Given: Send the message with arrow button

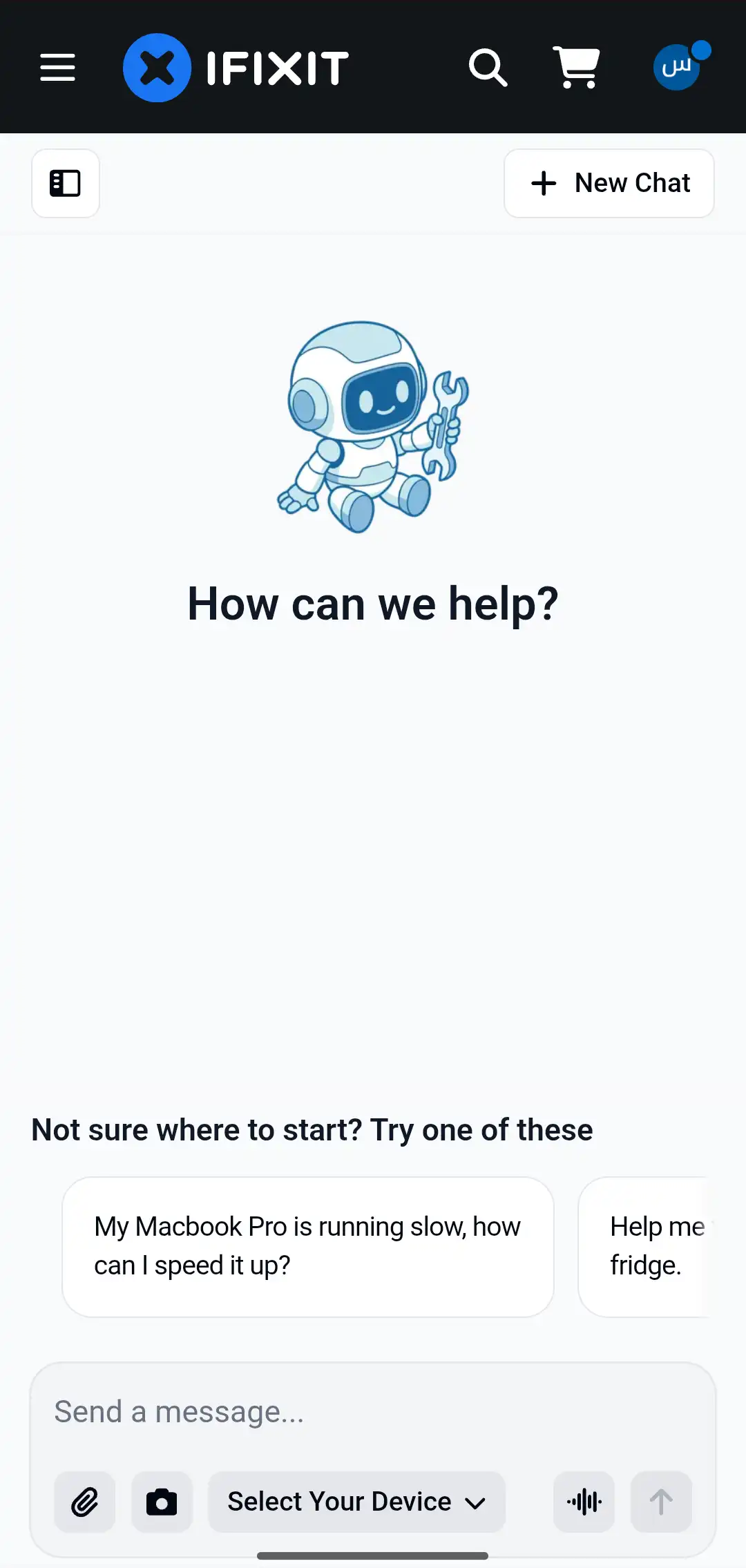Looking at the screenshot, I should pos(661,1502).
